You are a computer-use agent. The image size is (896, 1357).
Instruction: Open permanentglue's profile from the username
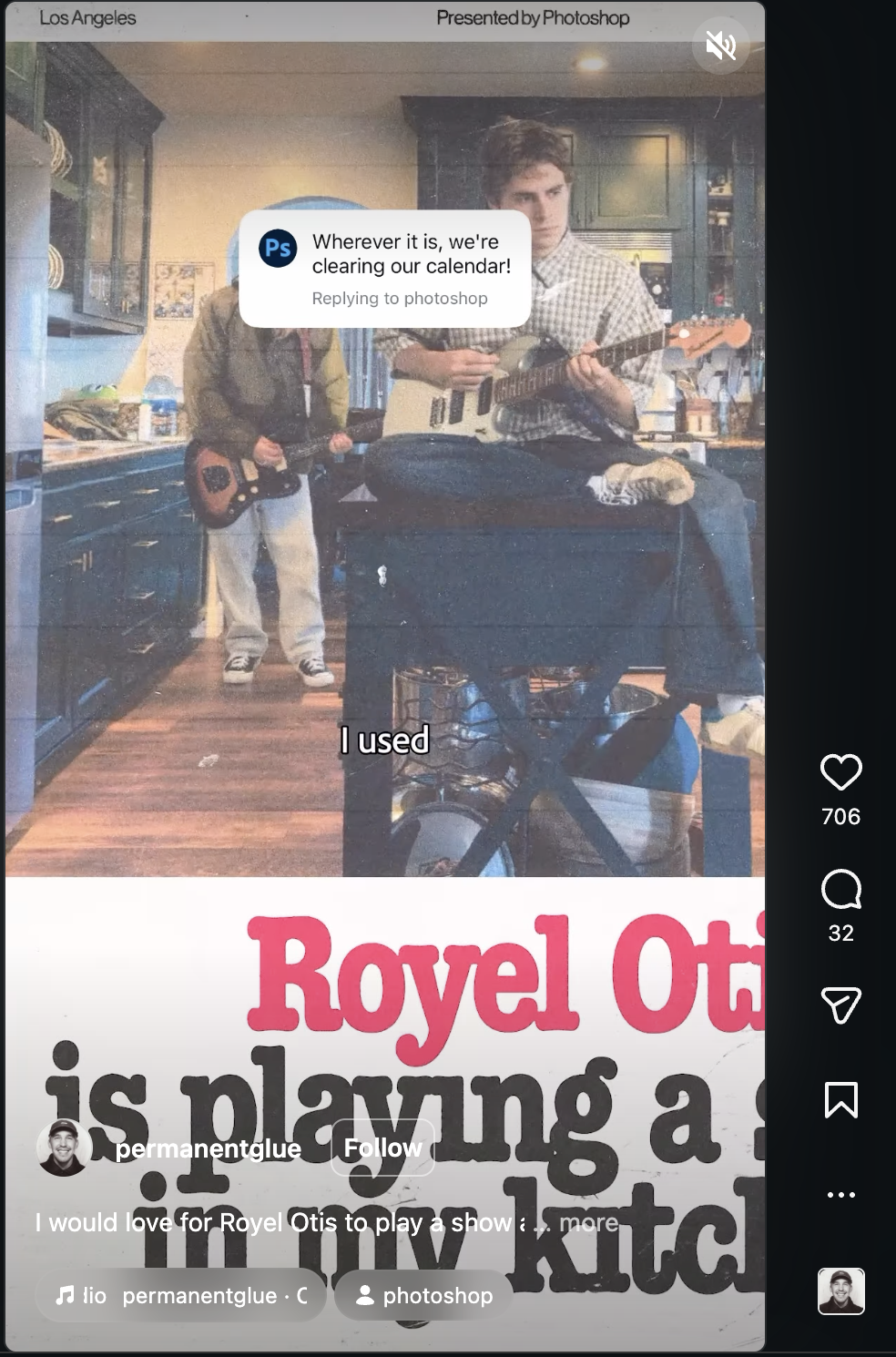(209, 1148)
